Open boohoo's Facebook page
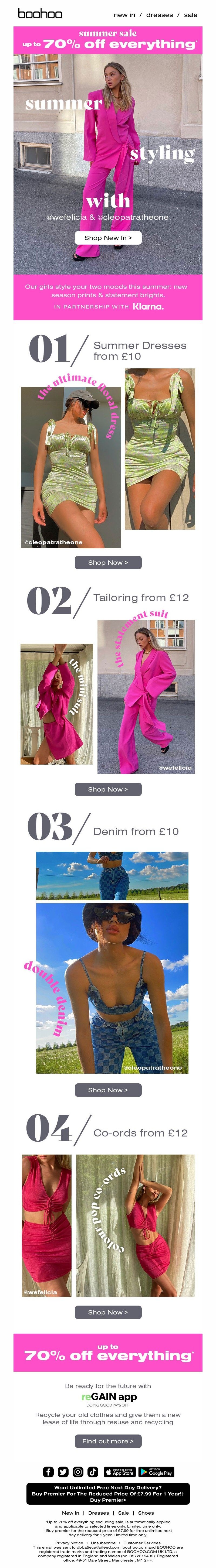216x1568 pixels. (48, 1472)
